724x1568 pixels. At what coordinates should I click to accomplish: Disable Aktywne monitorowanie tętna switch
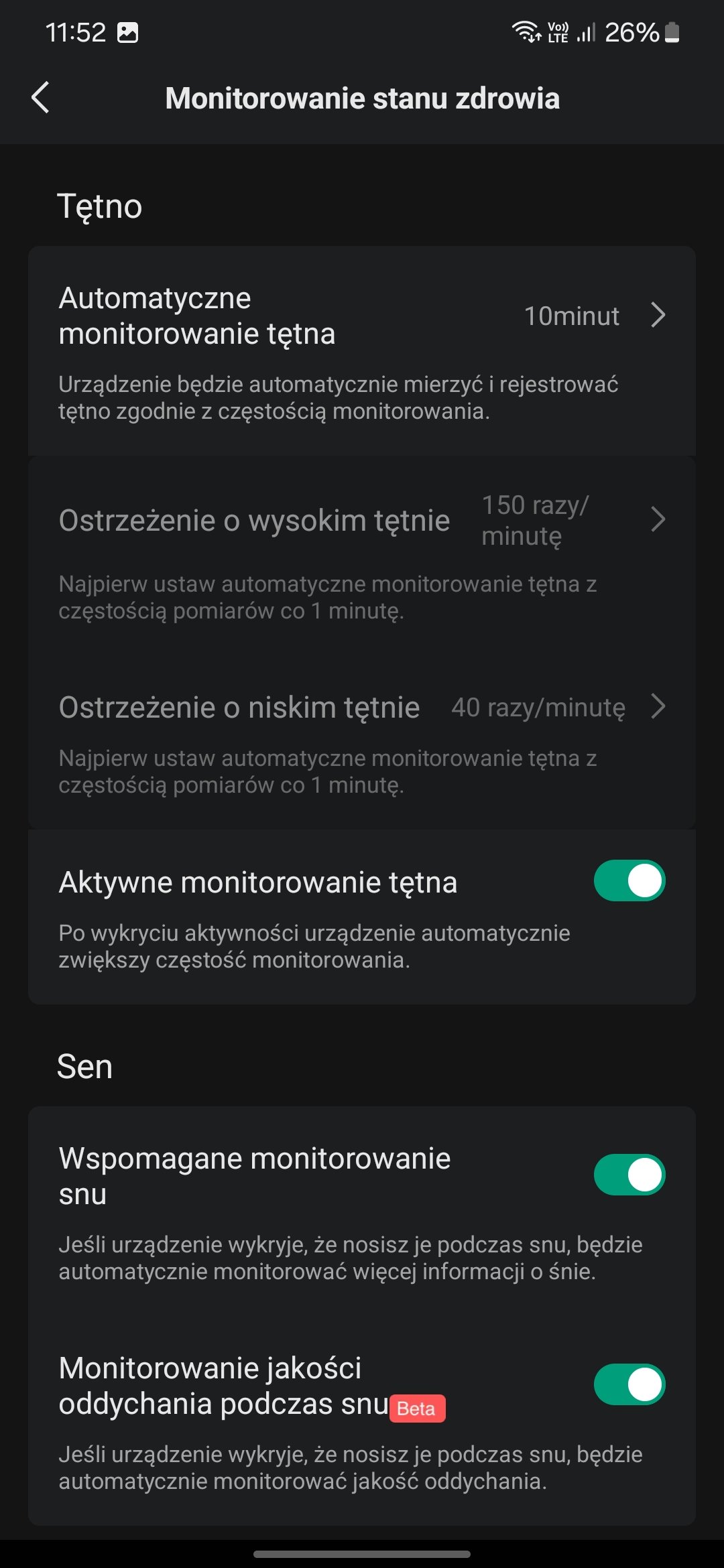click(x=629, y=881)
